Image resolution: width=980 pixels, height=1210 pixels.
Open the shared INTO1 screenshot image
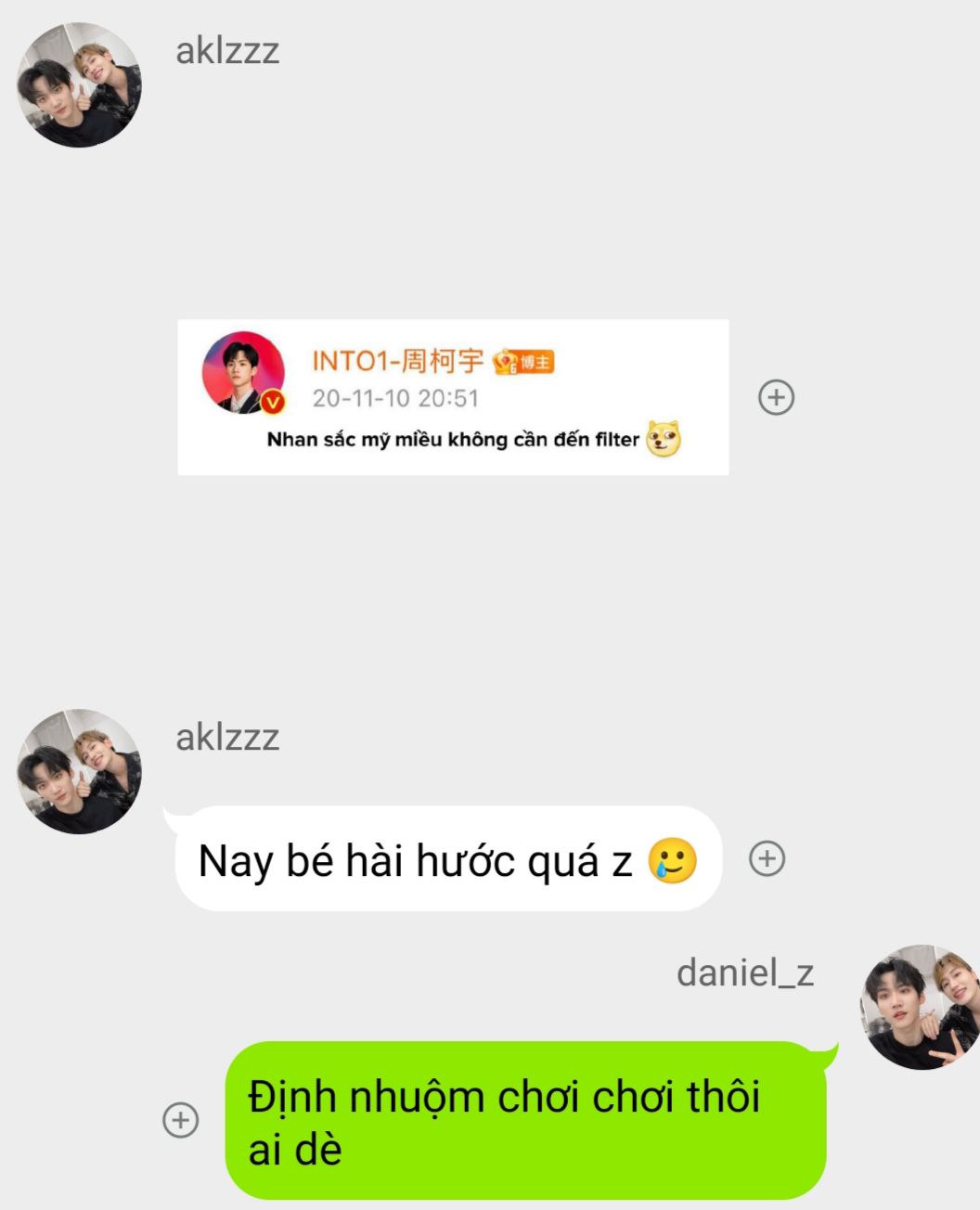[453, 397]
